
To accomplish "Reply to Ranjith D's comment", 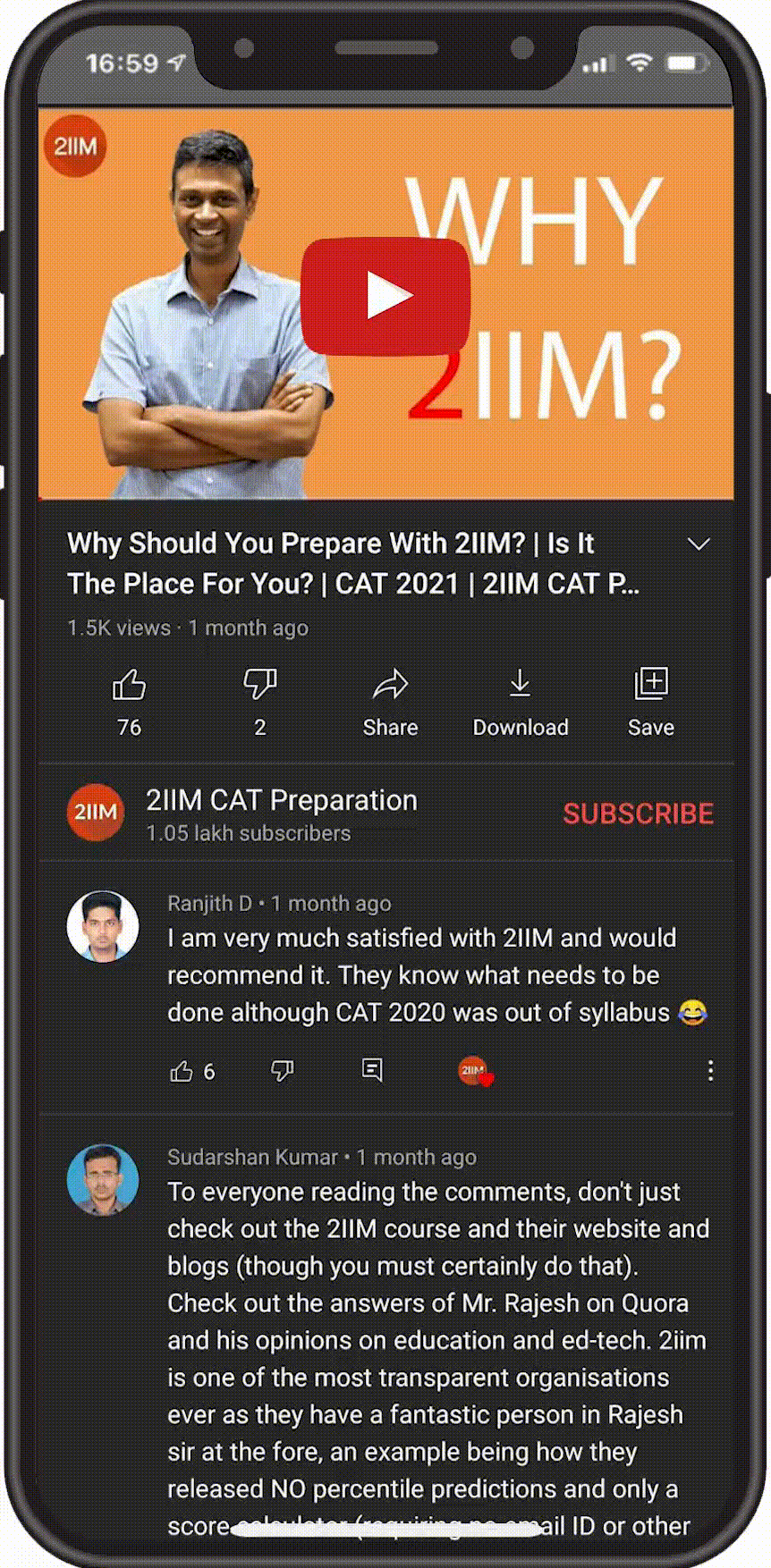I will [x=372, y=1070].
